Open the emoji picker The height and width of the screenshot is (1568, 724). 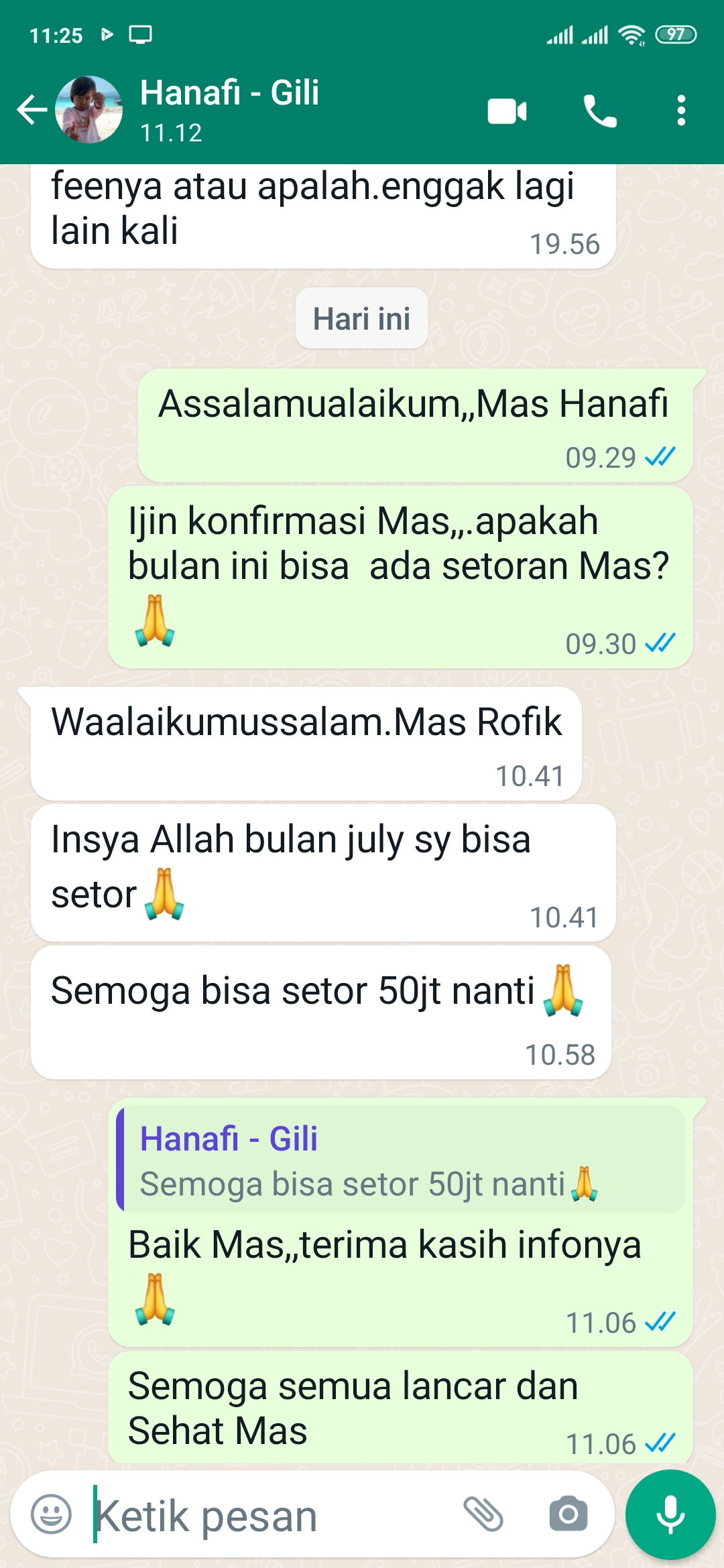click(x=51, y=1514)
